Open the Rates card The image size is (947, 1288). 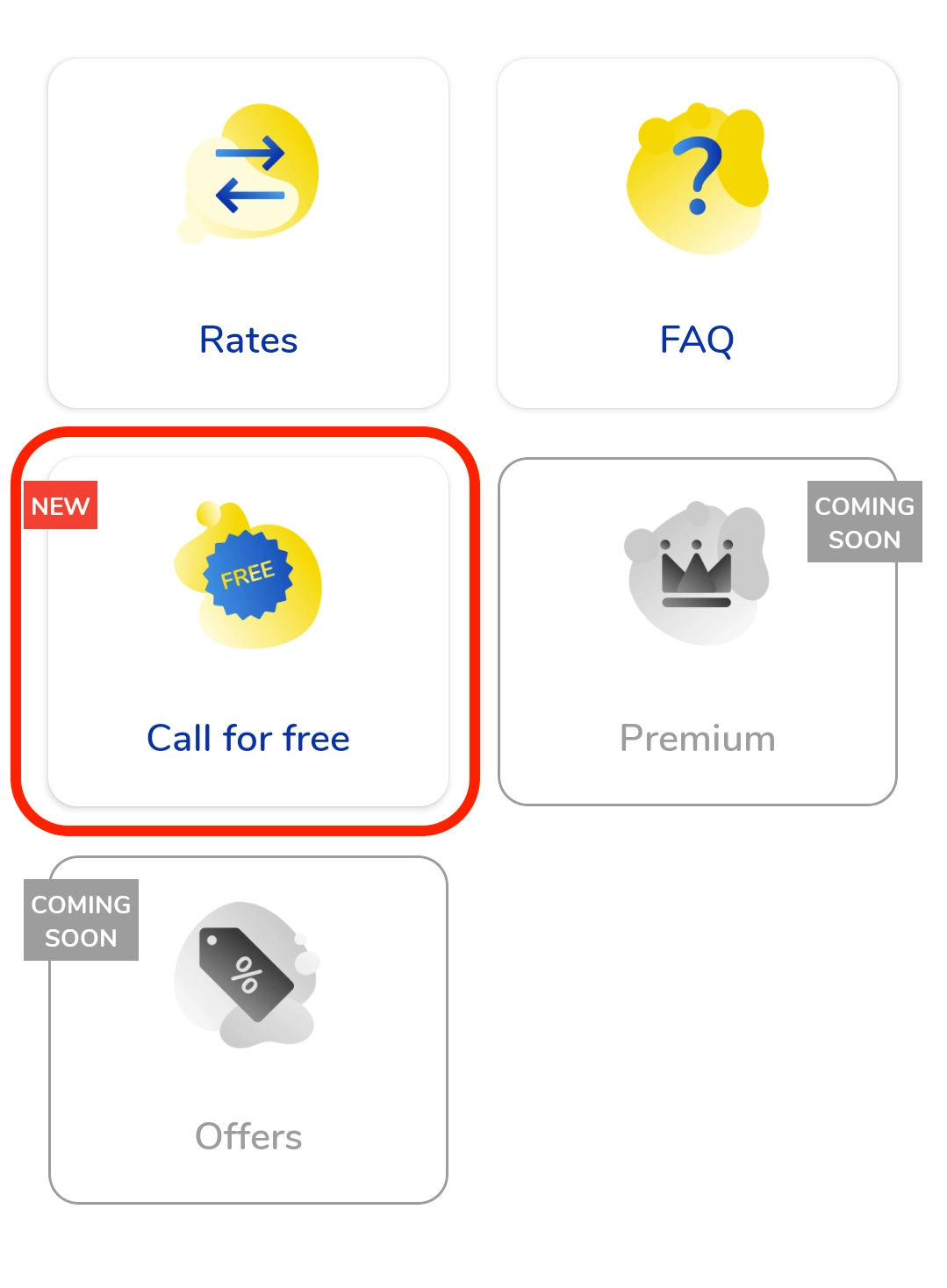point(248,233)
